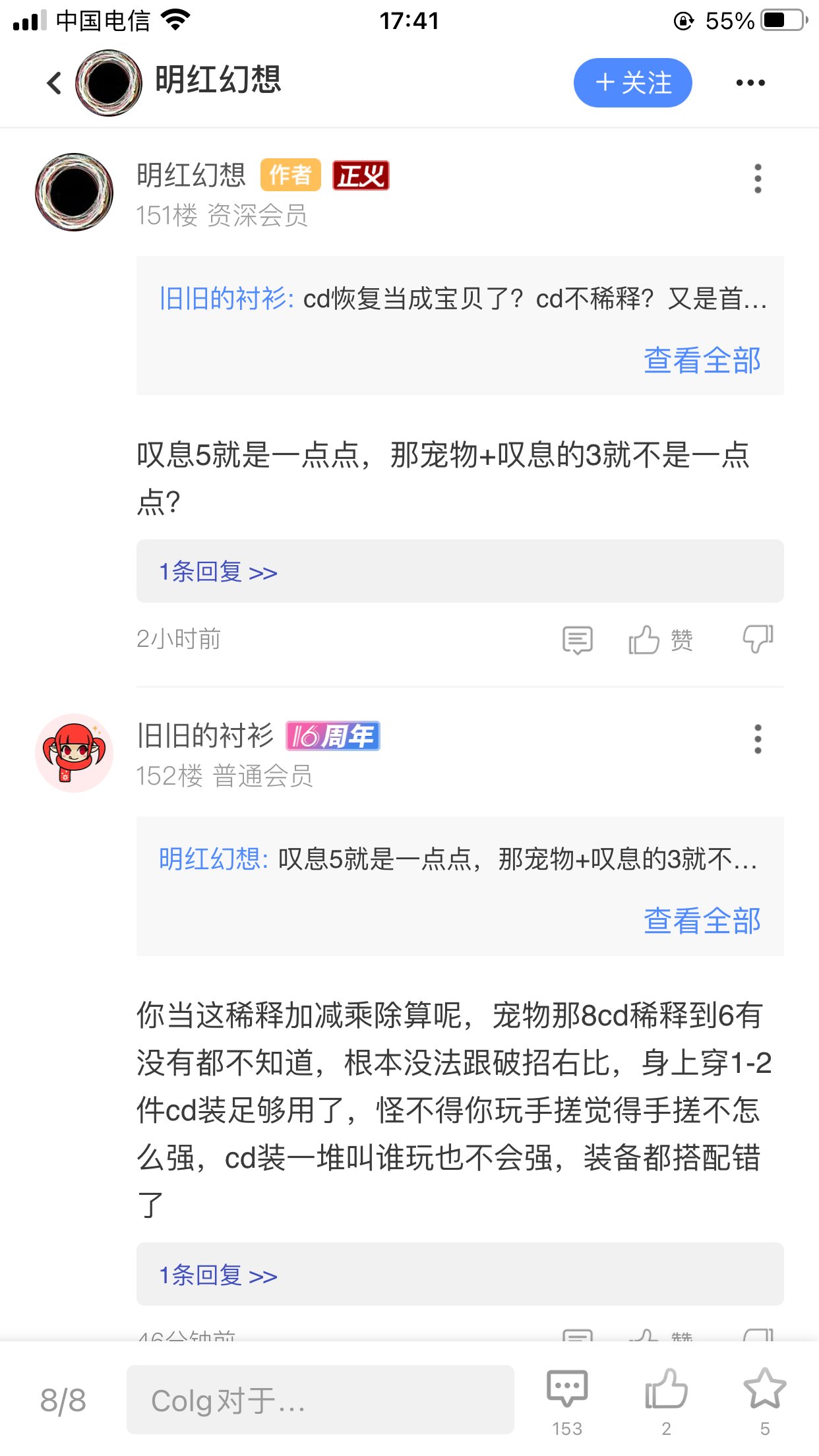Open the three-dot menu on floor 152
The image size is (819, 1456).
(x=758, y=740)
